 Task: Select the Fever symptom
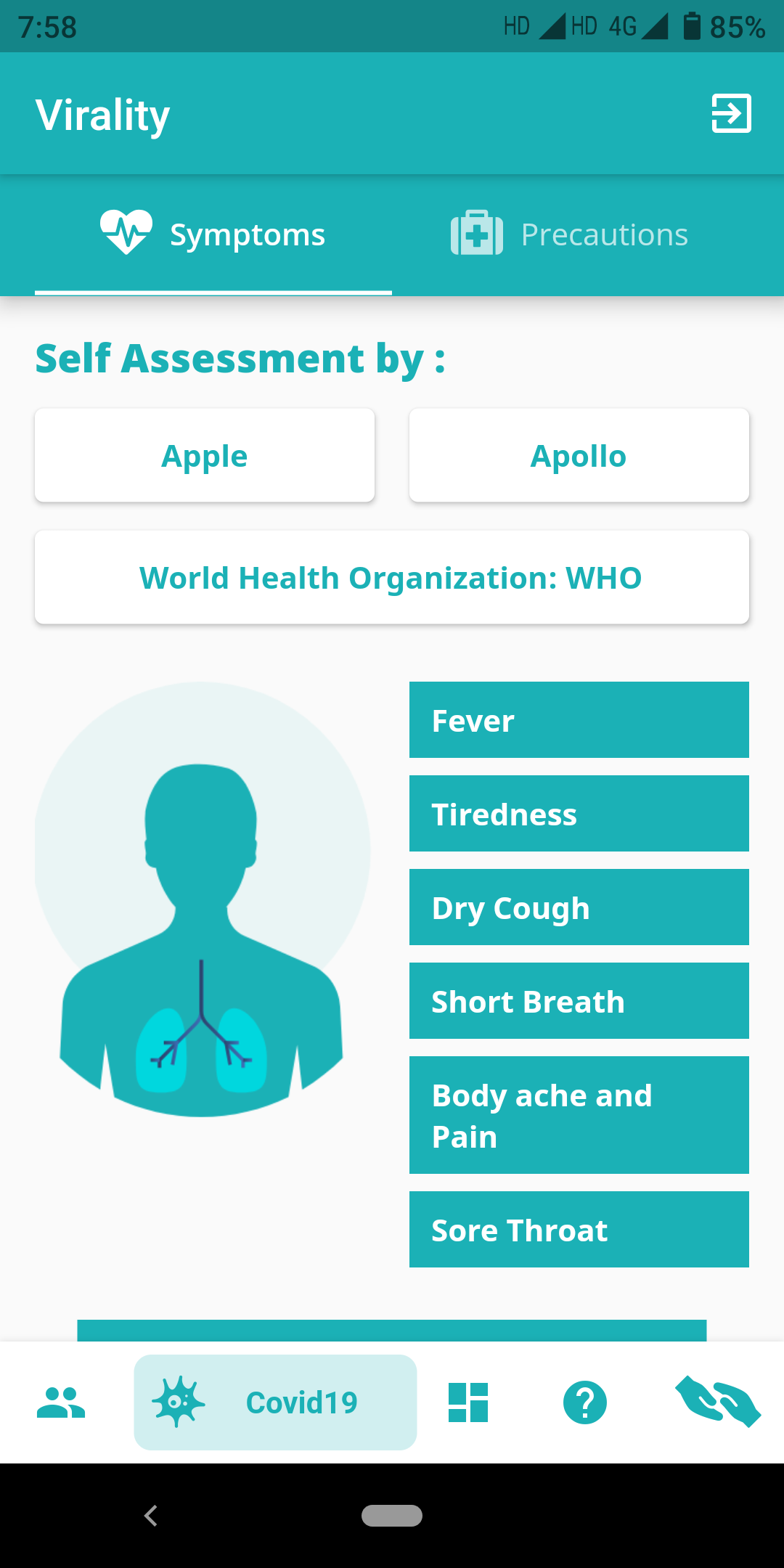(x=579, y=719)
